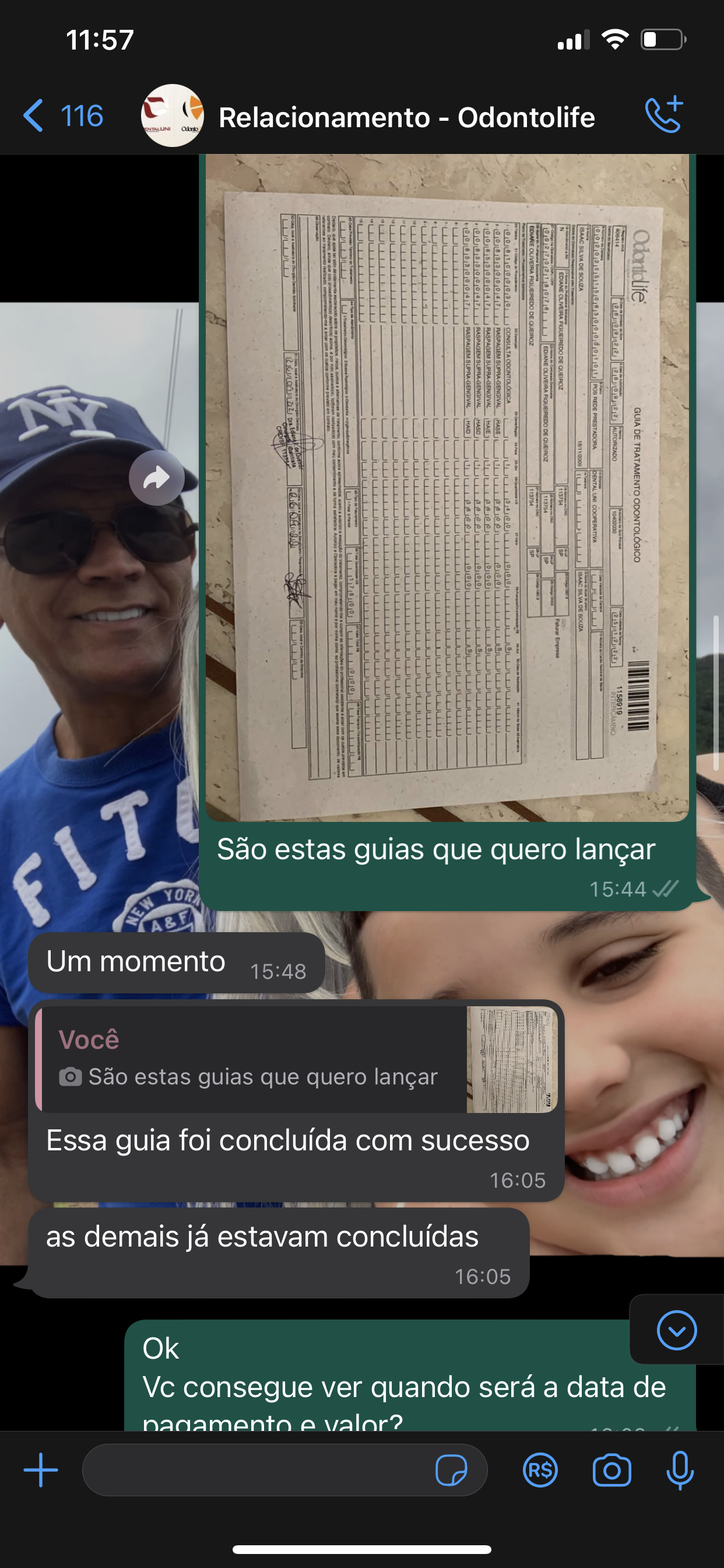This screenshot has height=1568, width=724.
Task: Open the attachment plus menu
Action: [x=41, y=1470]
